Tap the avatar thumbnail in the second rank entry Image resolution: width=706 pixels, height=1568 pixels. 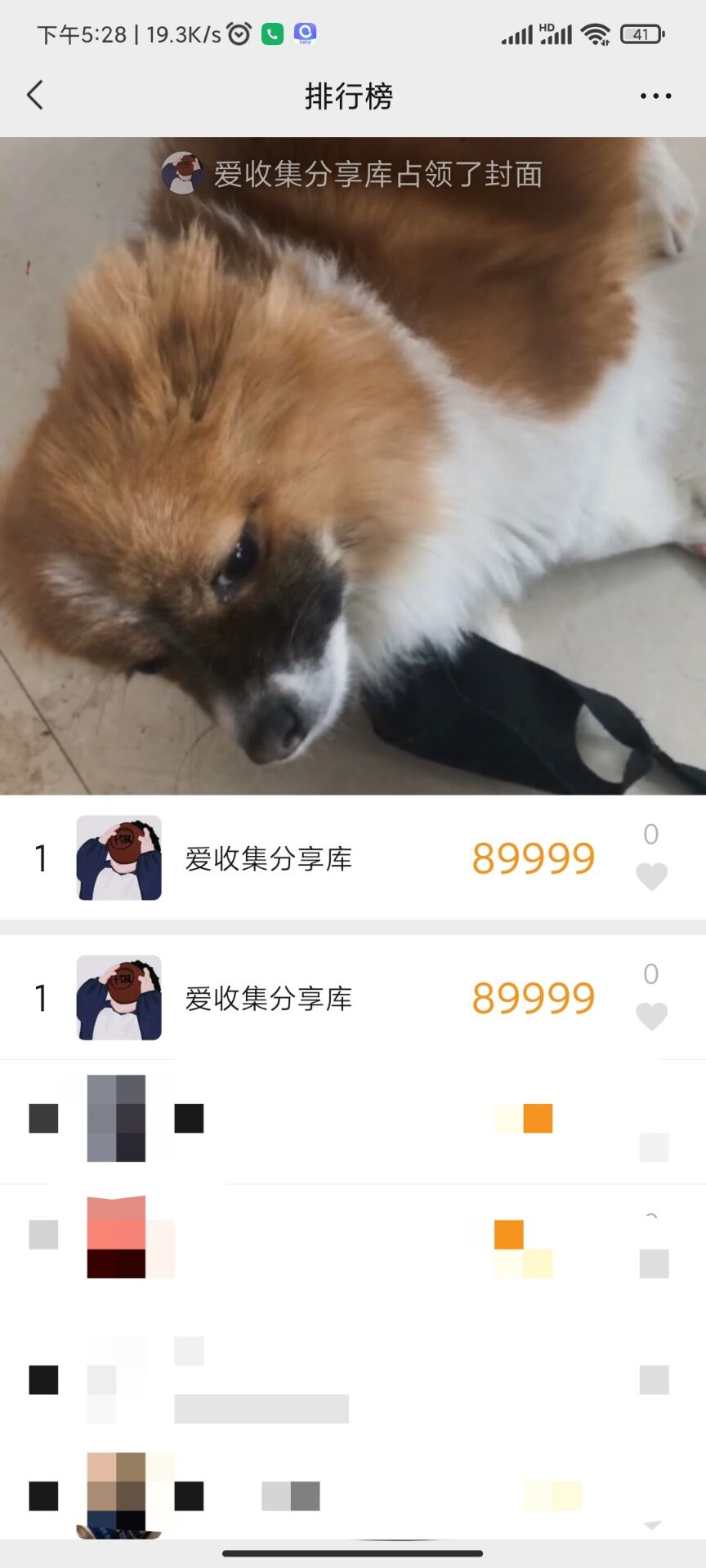118,998
